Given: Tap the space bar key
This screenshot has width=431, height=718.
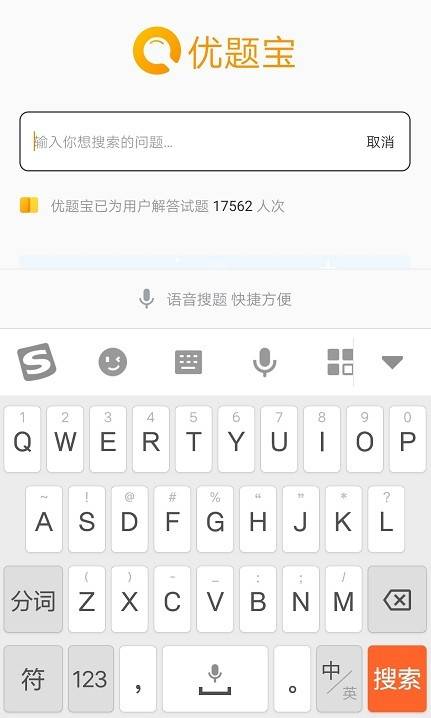Looking at the screenshot, I should pos(215,677).
